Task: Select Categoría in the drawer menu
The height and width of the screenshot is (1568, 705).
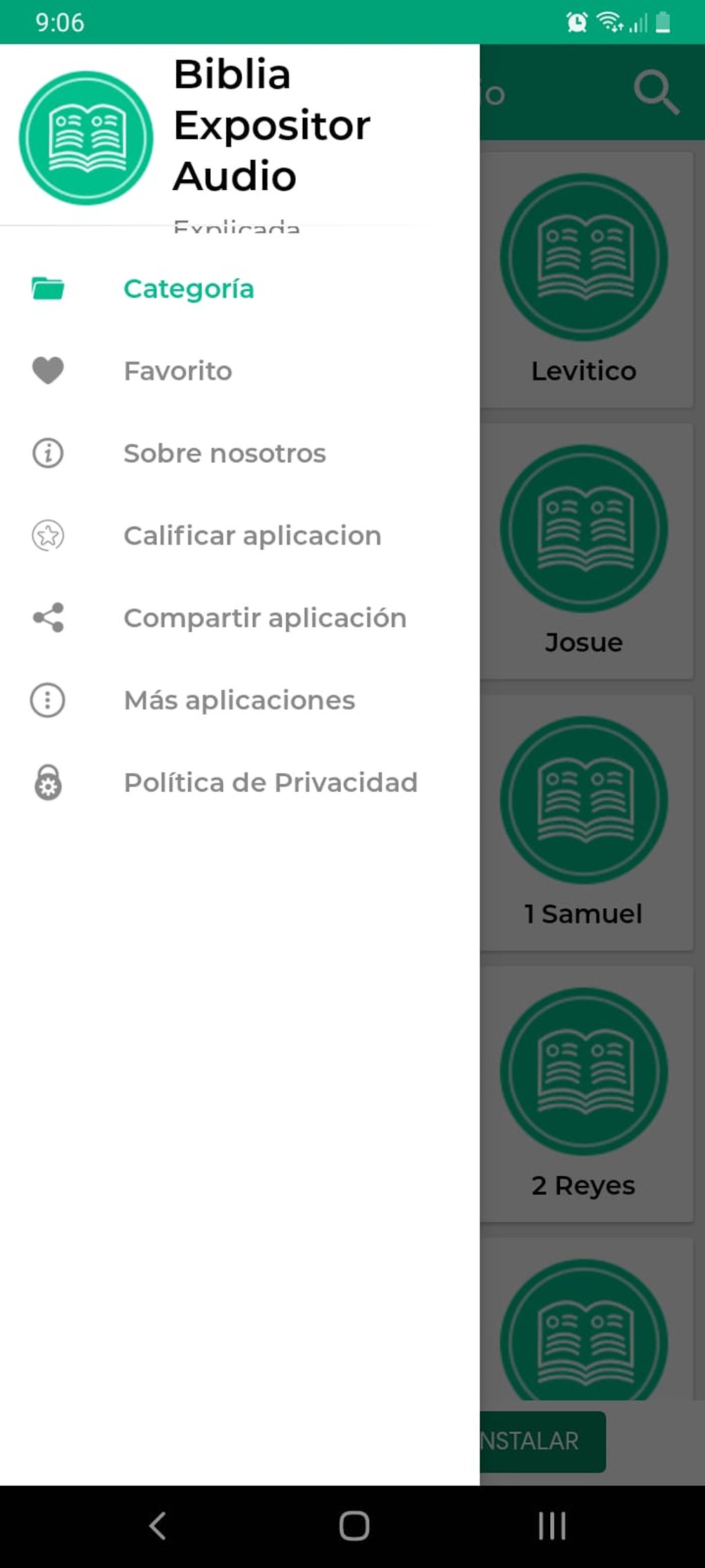Action: click(188, 289)
